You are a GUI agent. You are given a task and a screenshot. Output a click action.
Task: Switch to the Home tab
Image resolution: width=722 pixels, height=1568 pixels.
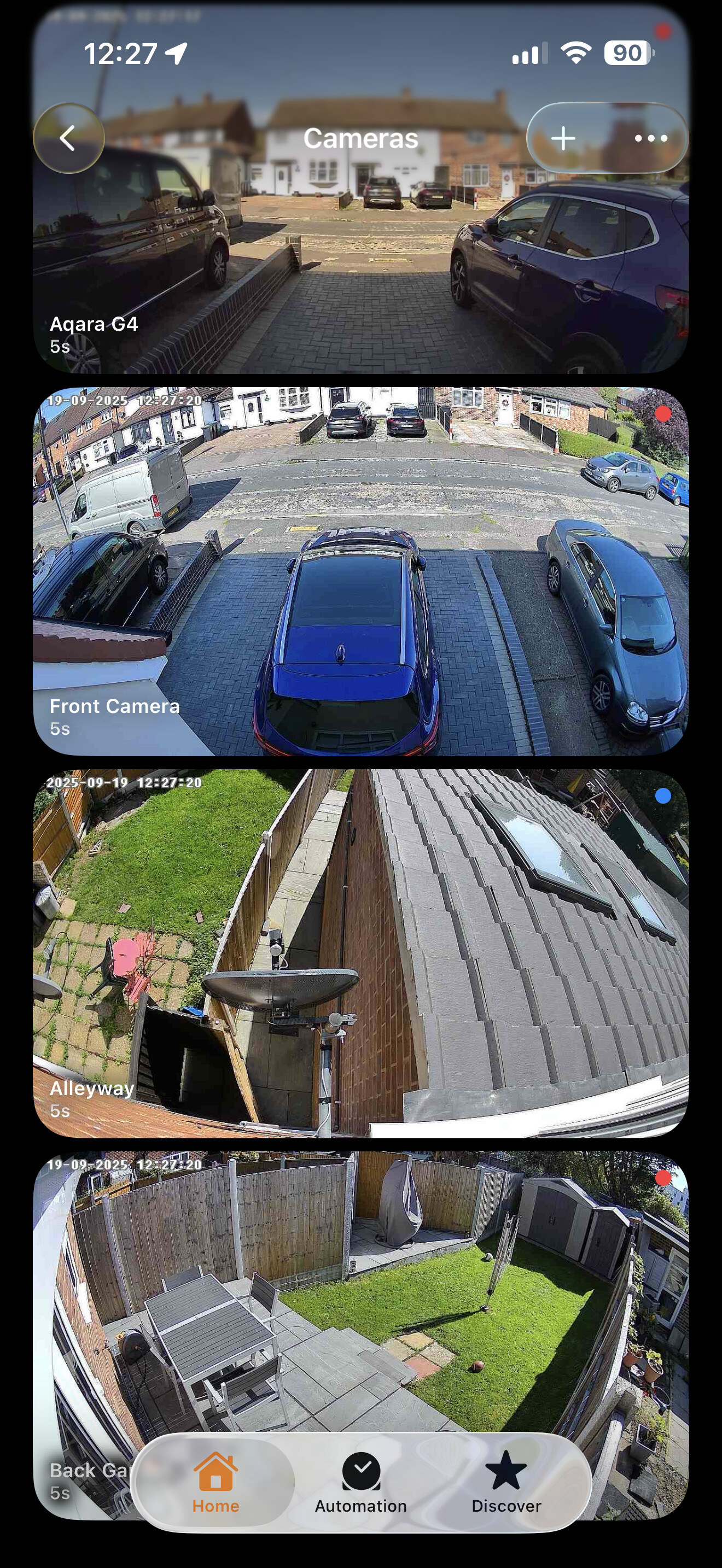pos(216,1482)
